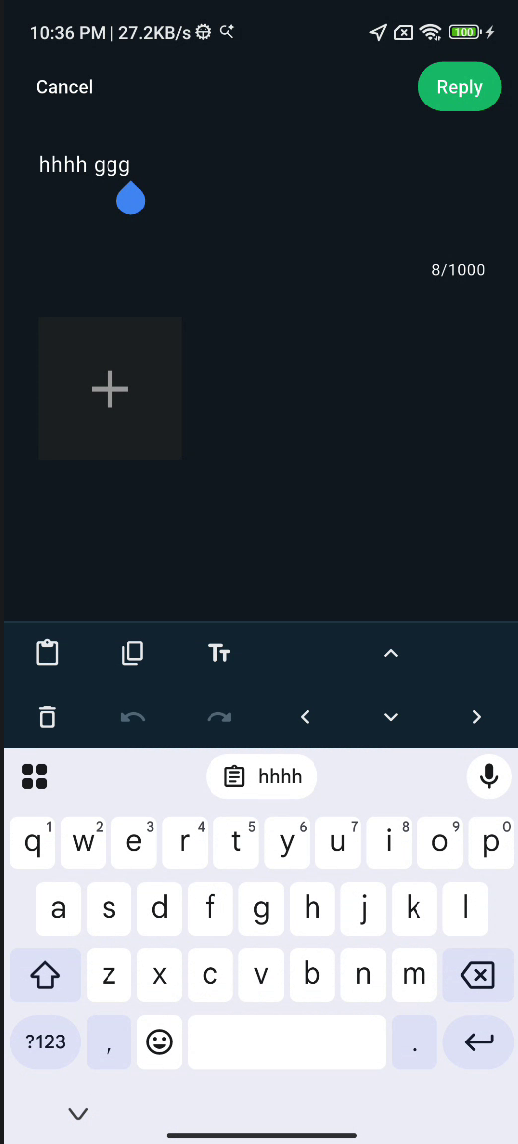Paste the hhhh clipboard suggestion
The image size is (518, 1144).
(262, 776)
